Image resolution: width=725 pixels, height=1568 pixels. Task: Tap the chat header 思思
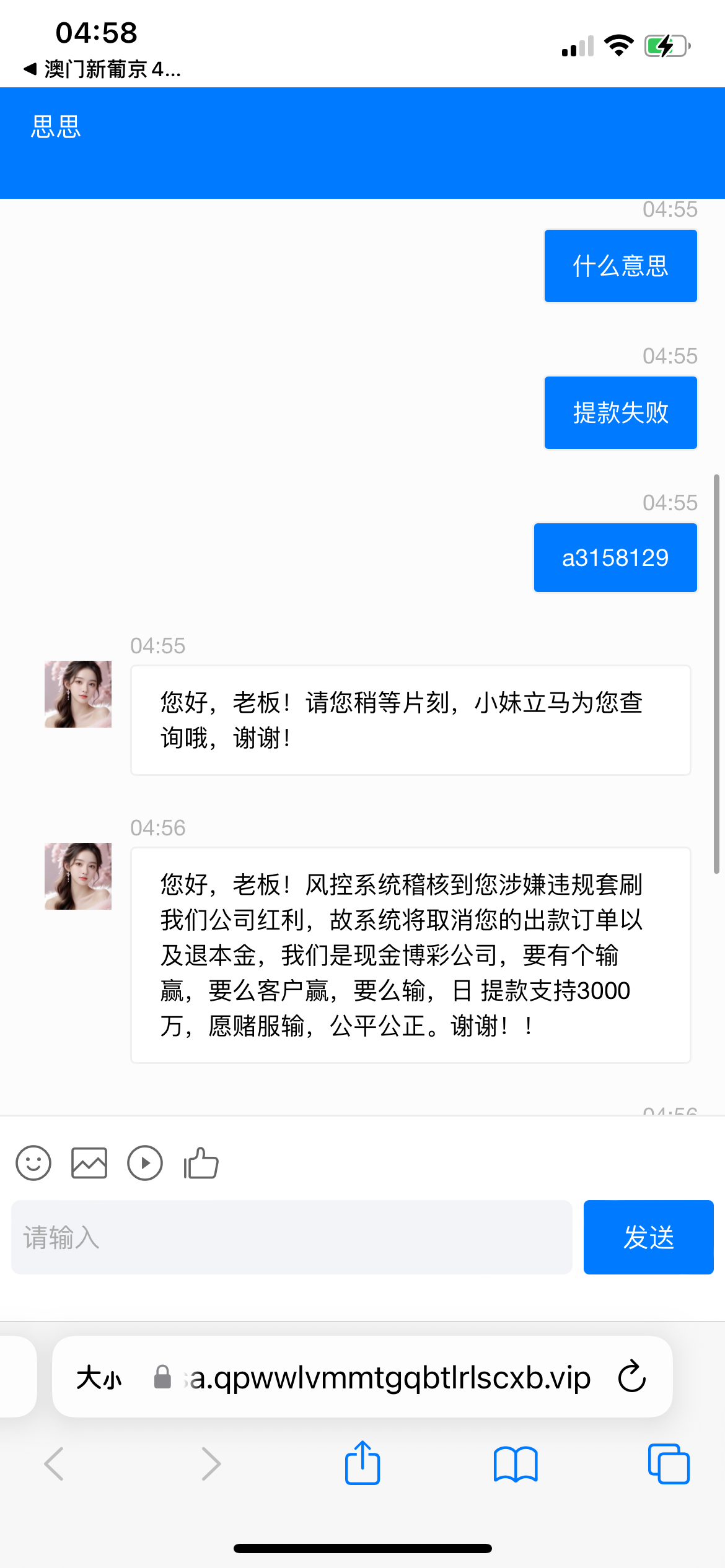click(55, 127)
